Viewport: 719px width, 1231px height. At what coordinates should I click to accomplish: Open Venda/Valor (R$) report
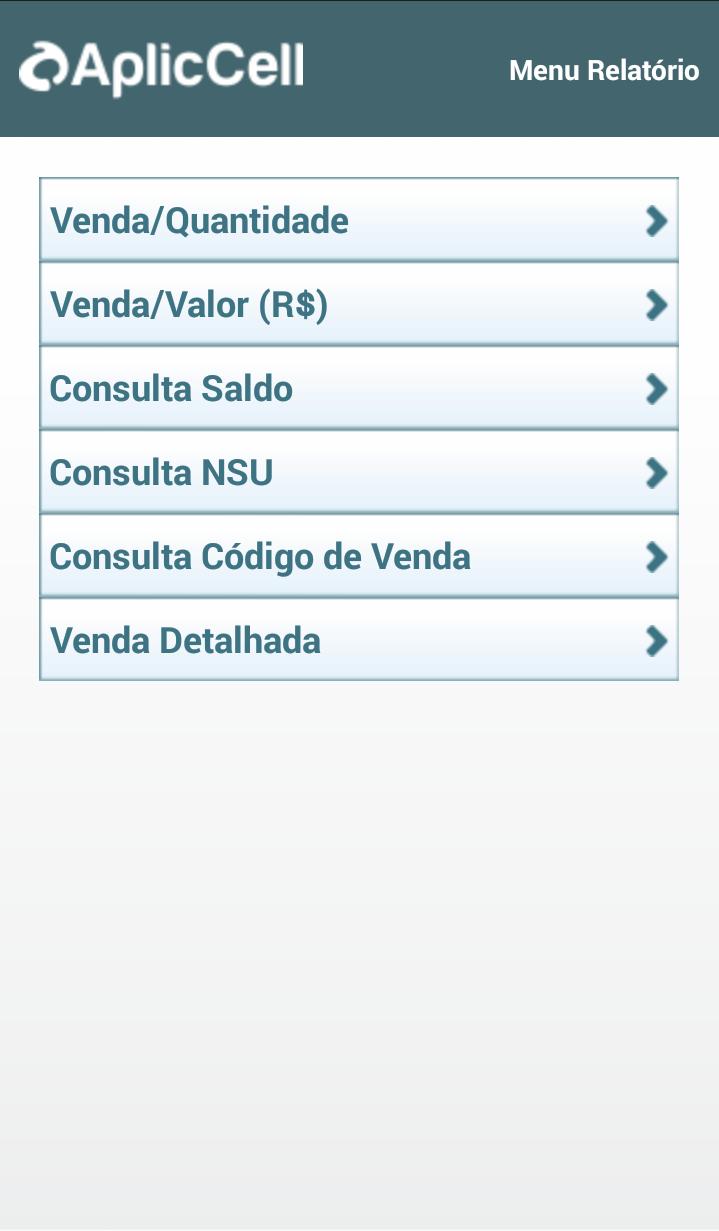coord(359,304)
